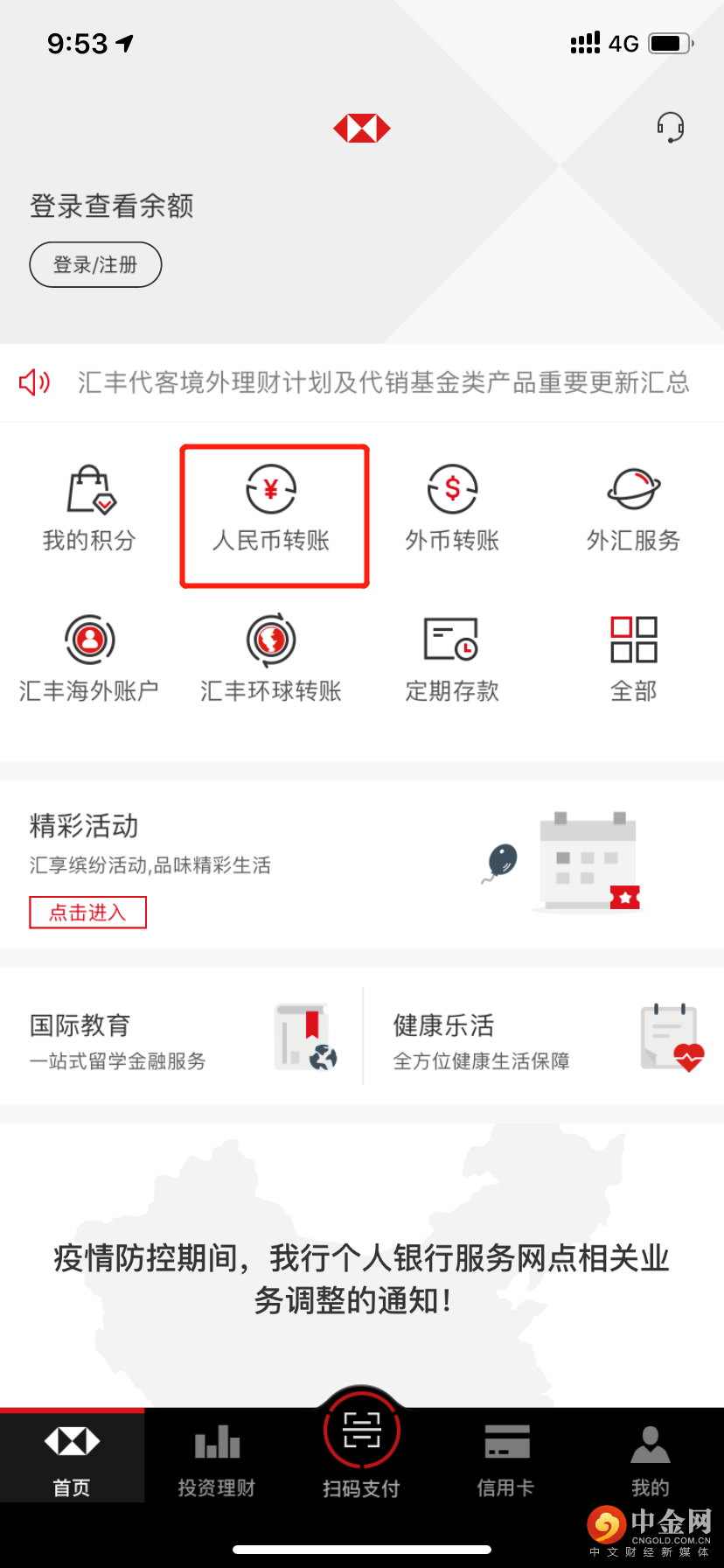View 全部 services

click(x=633, y=659)
